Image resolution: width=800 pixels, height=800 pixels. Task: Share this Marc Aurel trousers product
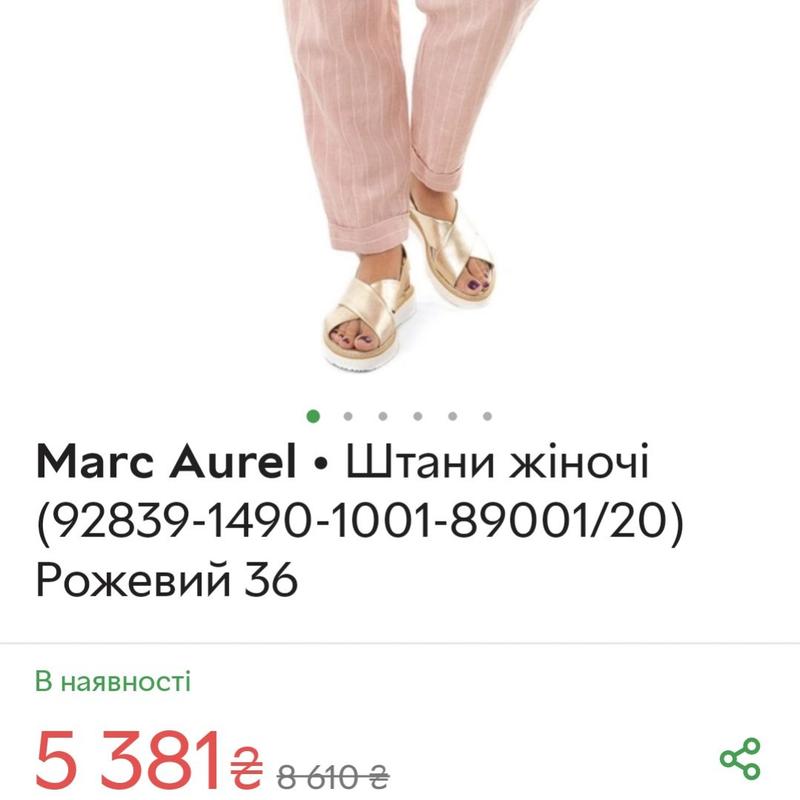coord(740,758)
